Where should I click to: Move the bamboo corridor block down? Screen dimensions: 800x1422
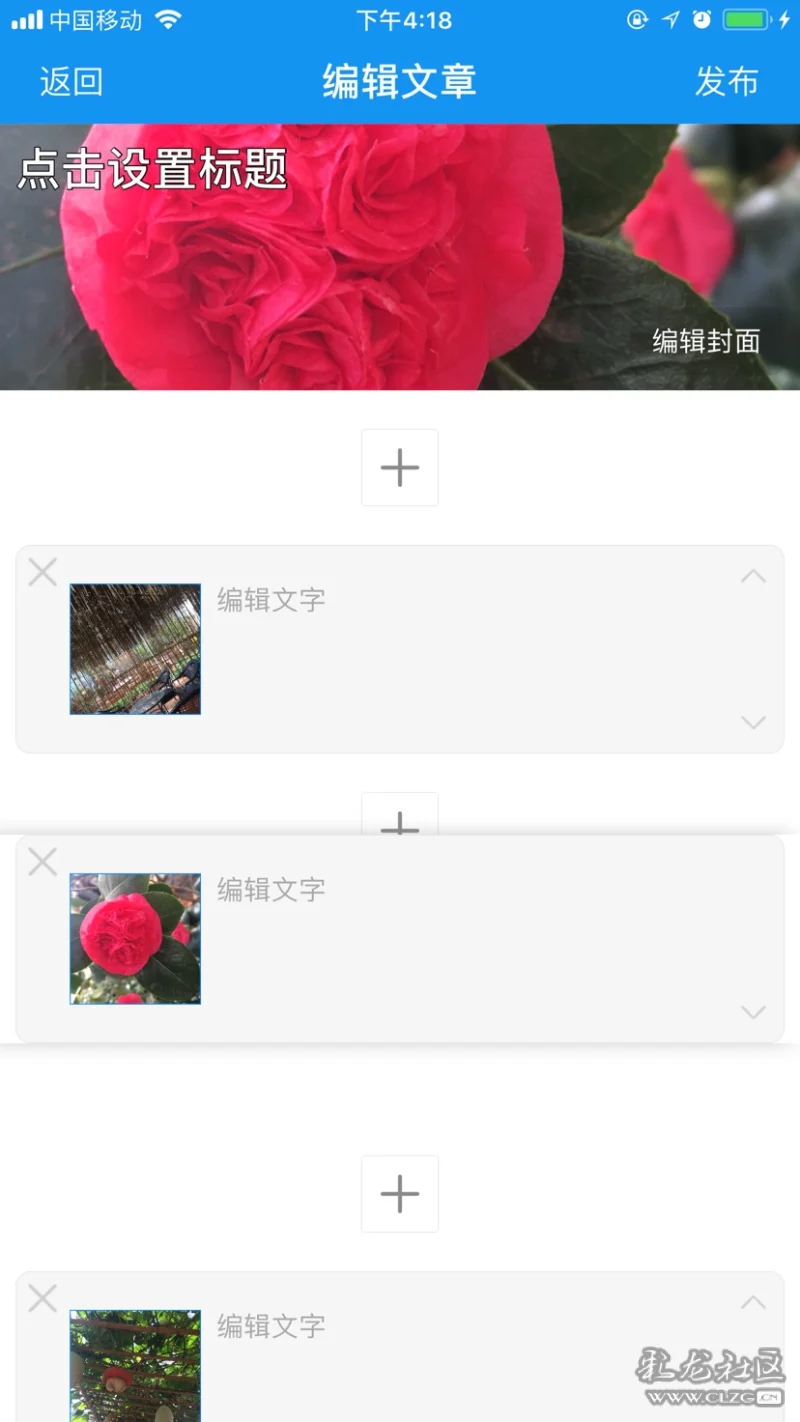point(753,722)
